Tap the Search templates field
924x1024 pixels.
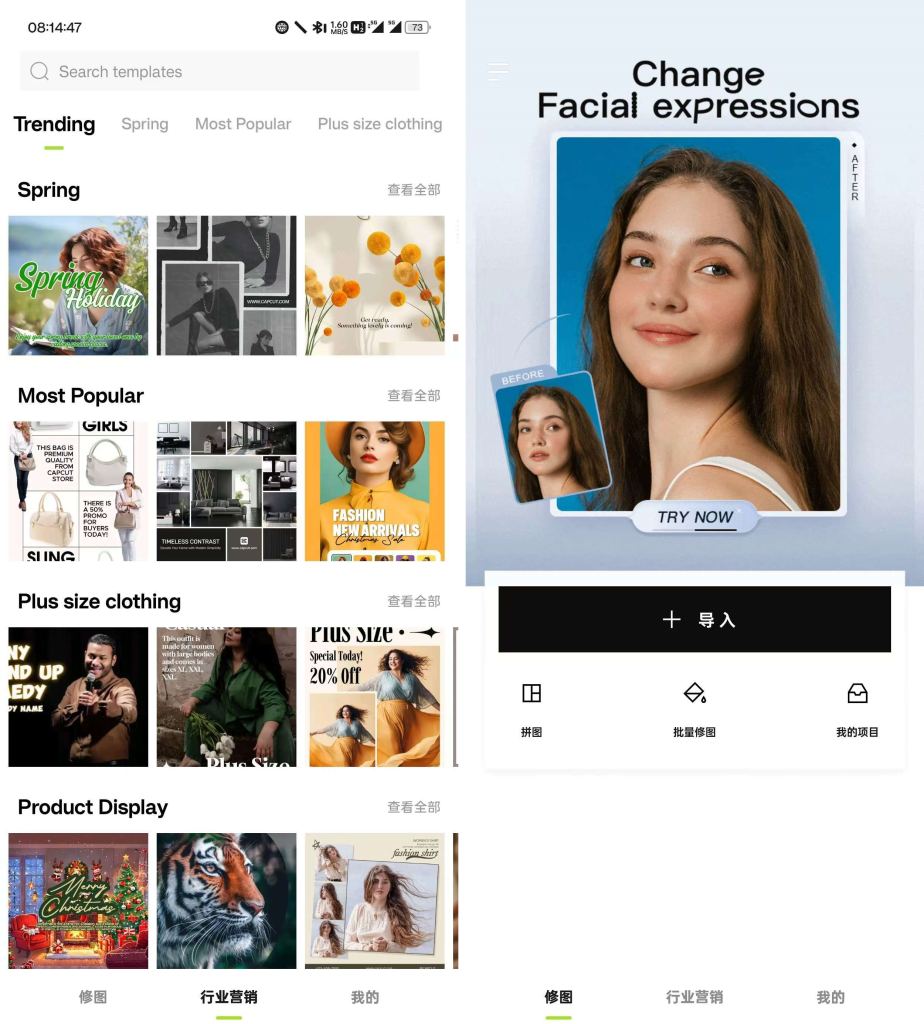click(x=220, y=72)
